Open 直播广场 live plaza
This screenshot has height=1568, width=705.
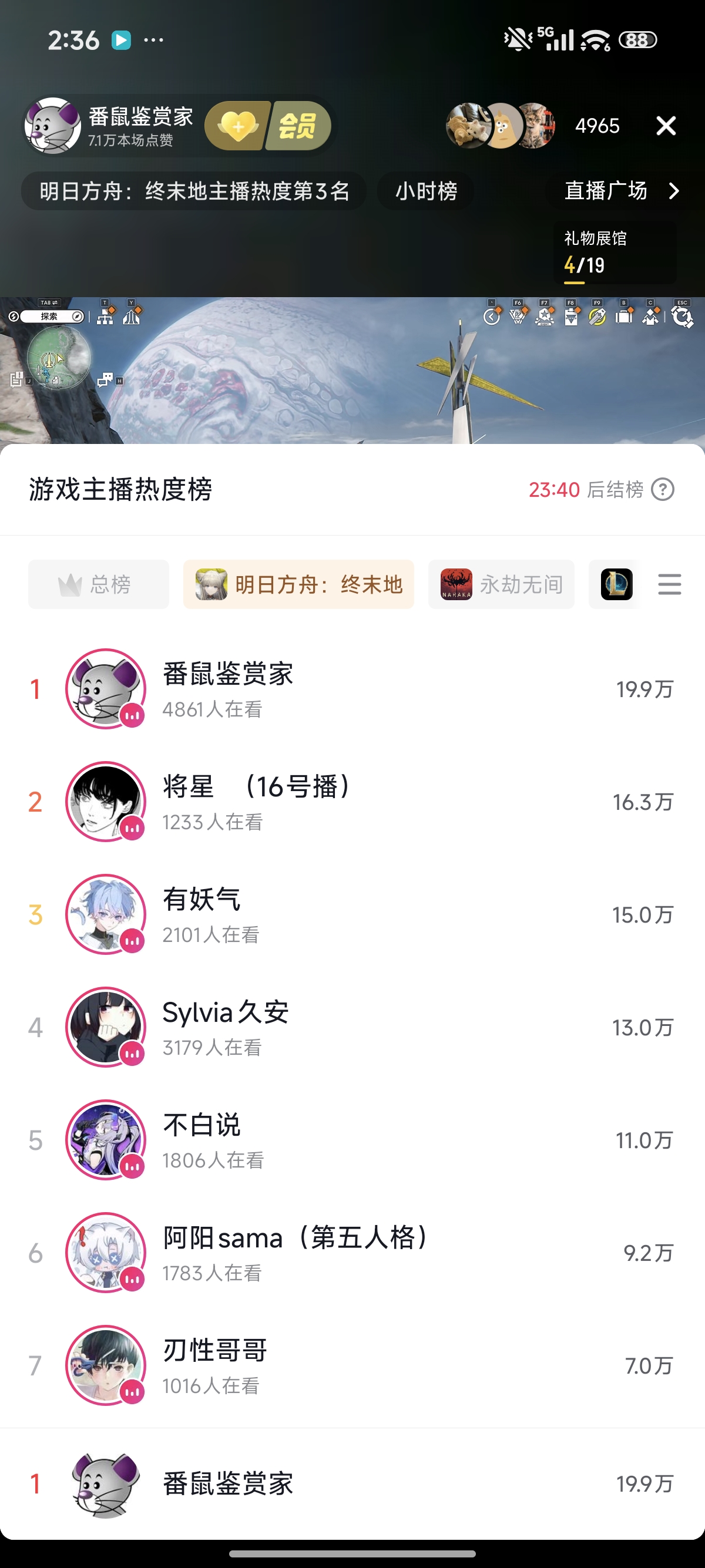[621, 191]
